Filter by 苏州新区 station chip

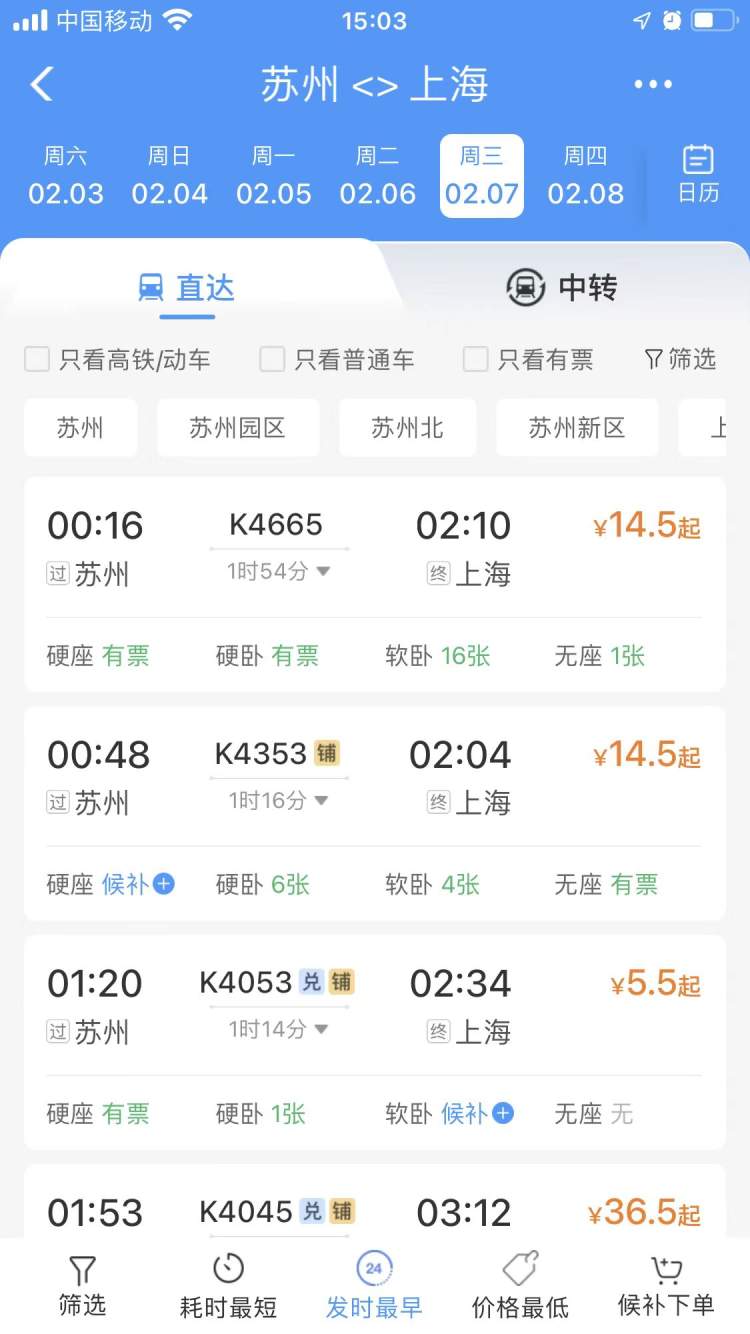coord(577,428)
